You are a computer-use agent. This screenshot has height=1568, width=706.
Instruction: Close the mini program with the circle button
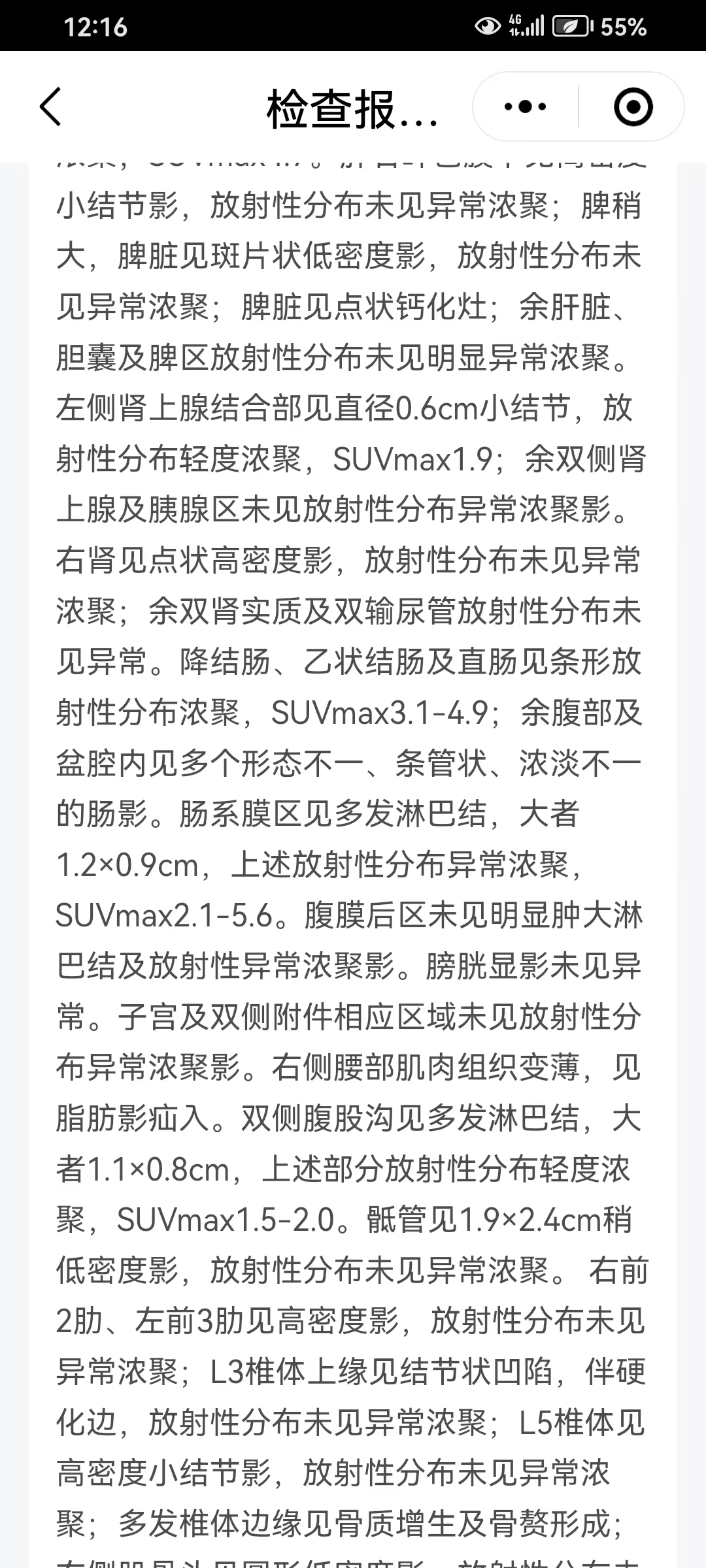point(633,106)
